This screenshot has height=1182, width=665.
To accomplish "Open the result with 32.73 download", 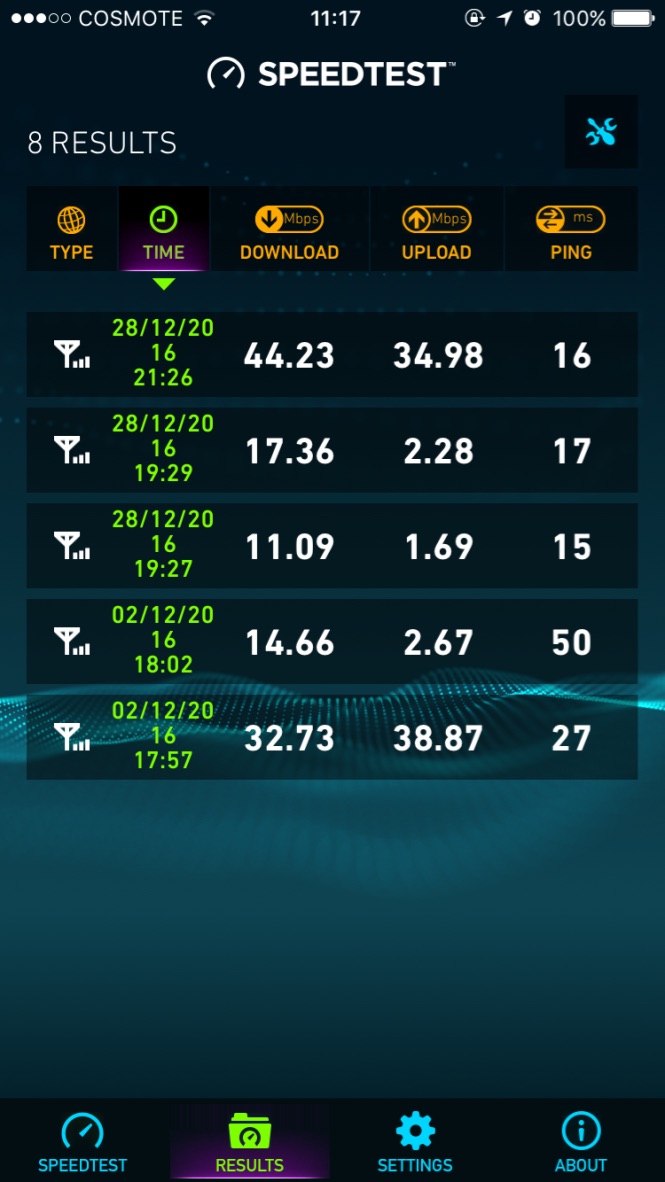I will pyautogui.click(x=332, y=737).
